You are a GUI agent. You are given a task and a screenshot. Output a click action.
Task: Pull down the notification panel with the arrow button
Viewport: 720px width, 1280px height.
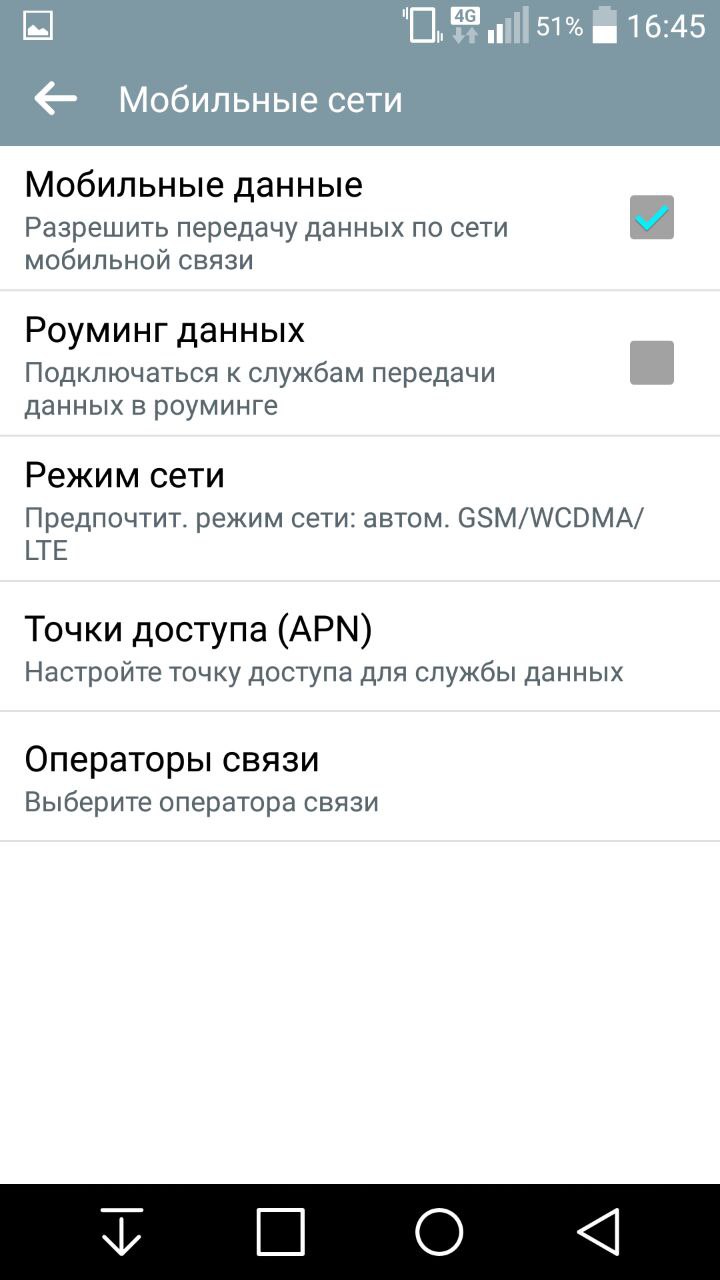click(x=122, y=1231)
